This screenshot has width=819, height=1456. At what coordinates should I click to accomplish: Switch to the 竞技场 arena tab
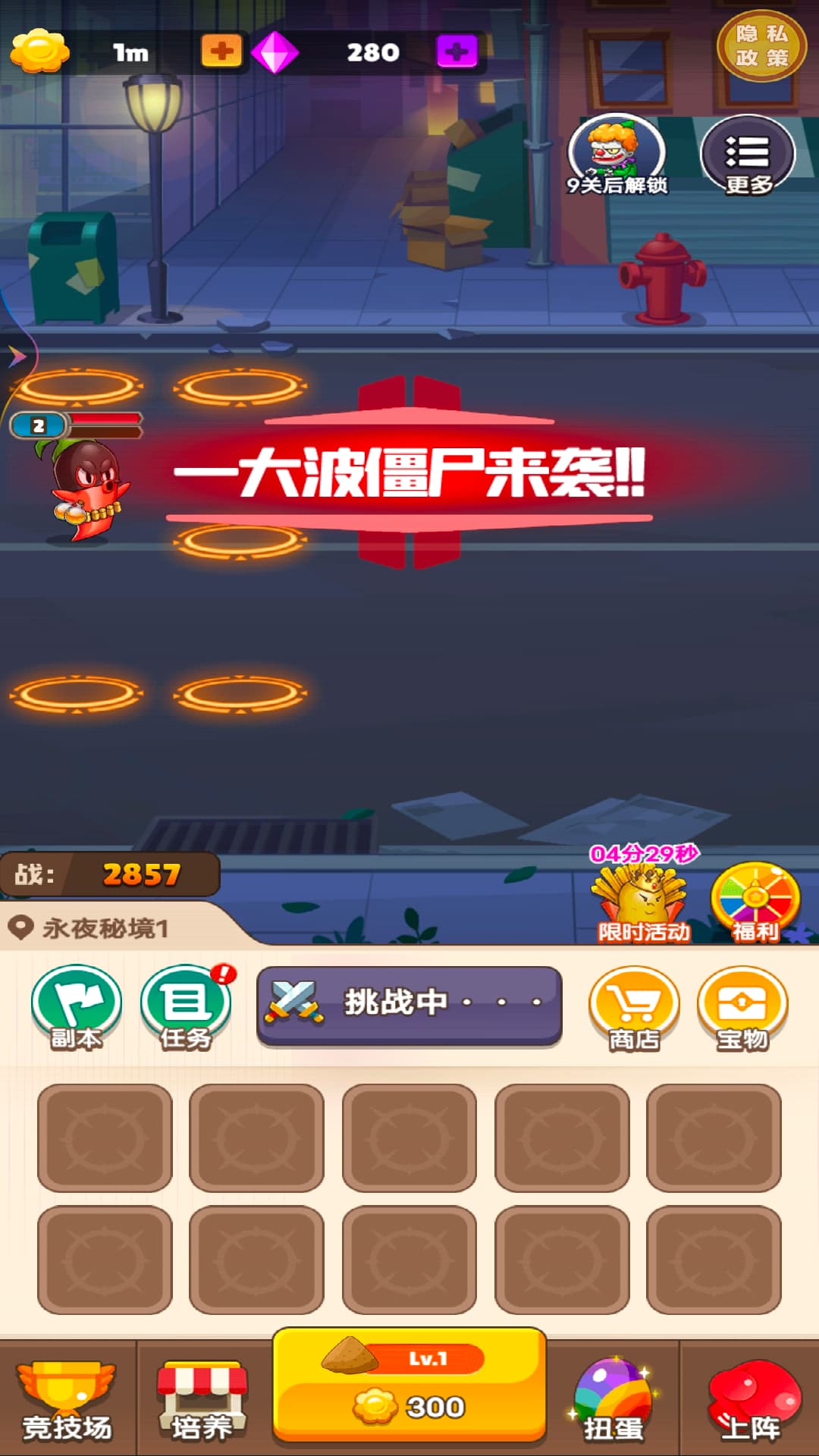tap(67, 1400)
